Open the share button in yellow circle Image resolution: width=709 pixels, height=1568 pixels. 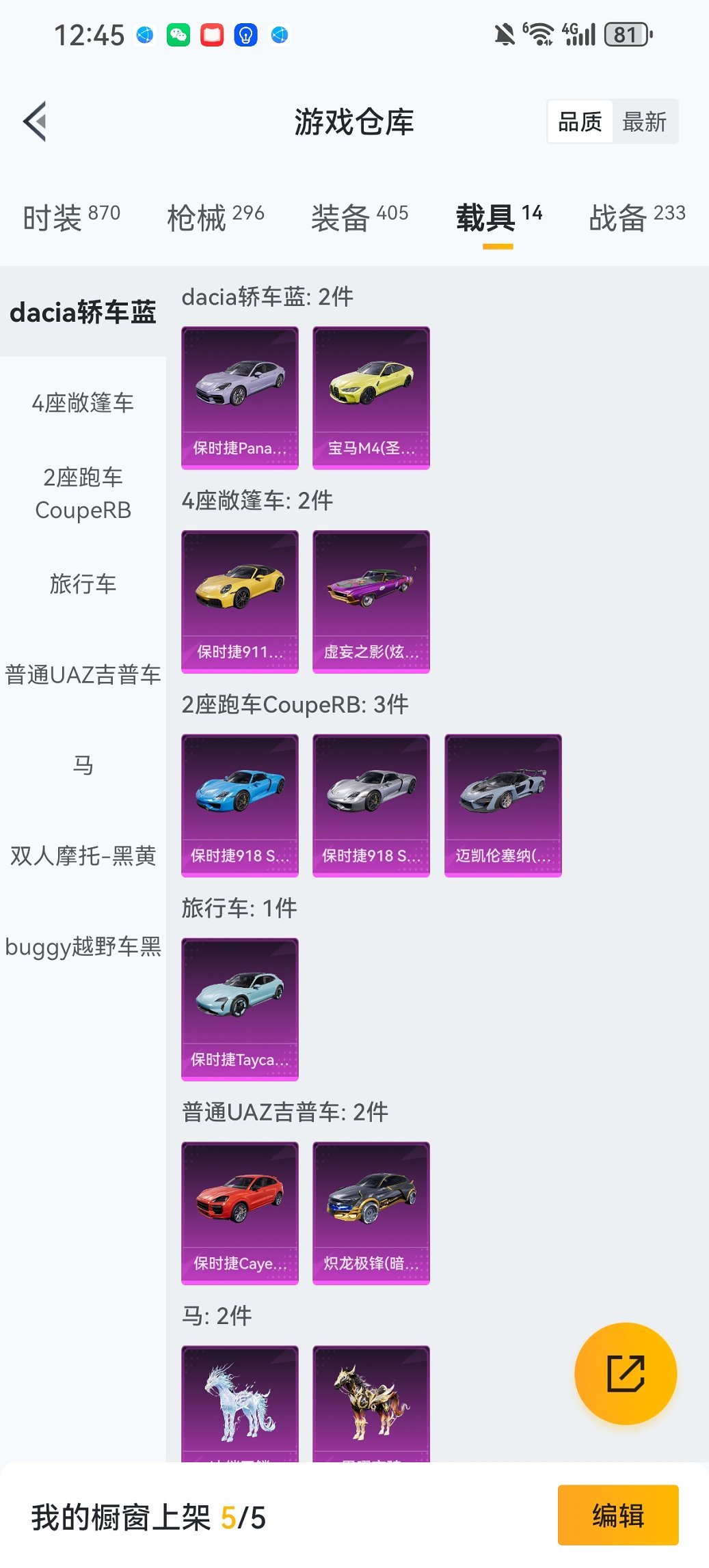(624, 1373)
